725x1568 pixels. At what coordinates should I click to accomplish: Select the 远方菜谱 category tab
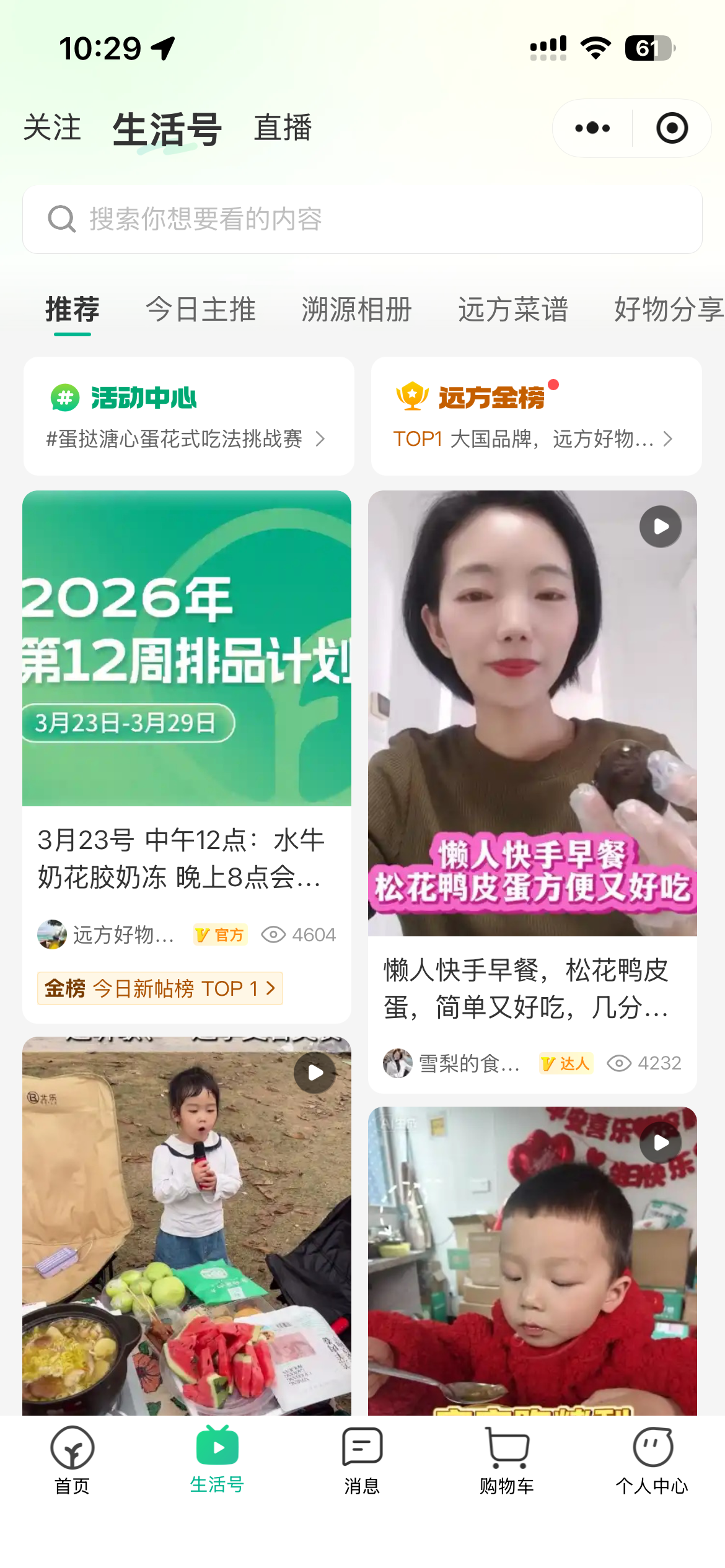512,309
